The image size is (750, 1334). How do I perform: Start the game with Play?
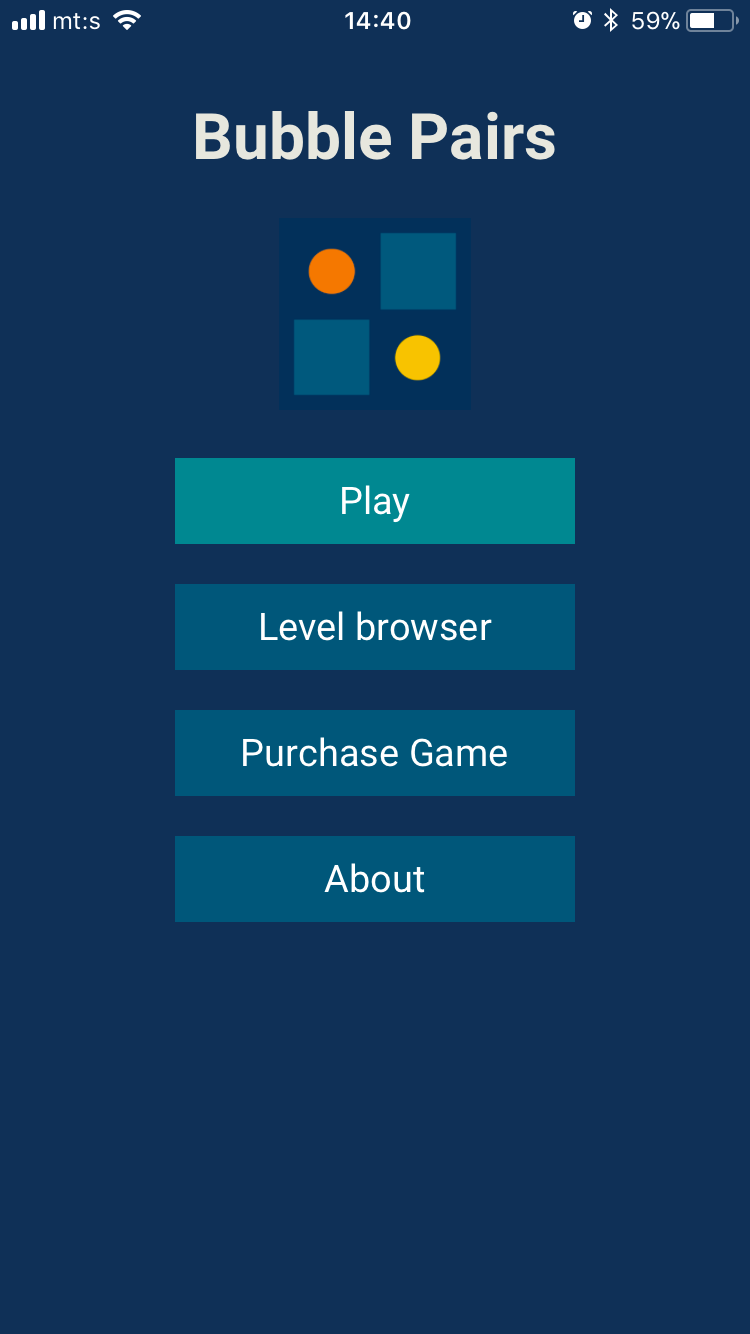click(375, 501)
